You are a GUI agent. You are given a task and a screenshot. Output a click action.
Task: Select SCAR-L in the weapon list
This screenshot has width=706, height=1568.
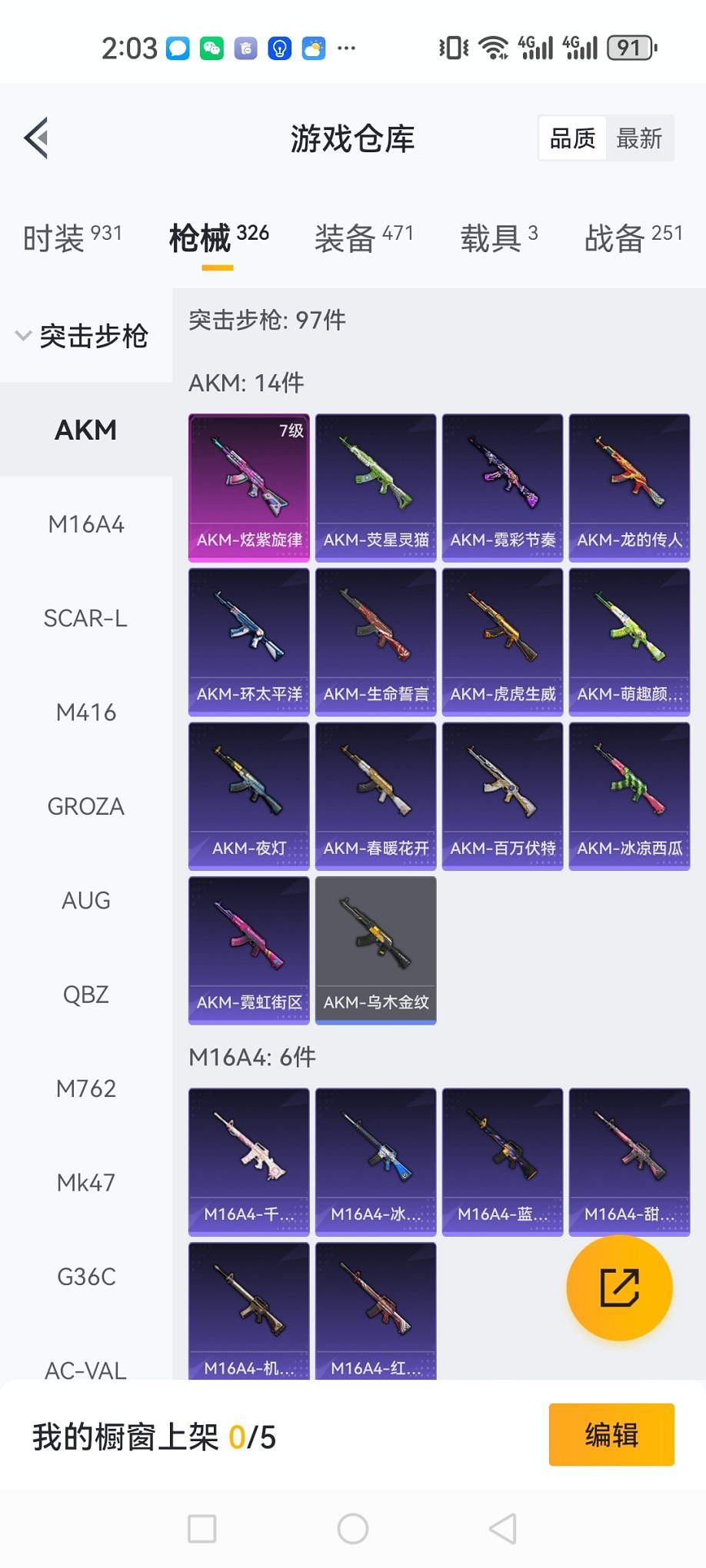[x=86, y=619]
